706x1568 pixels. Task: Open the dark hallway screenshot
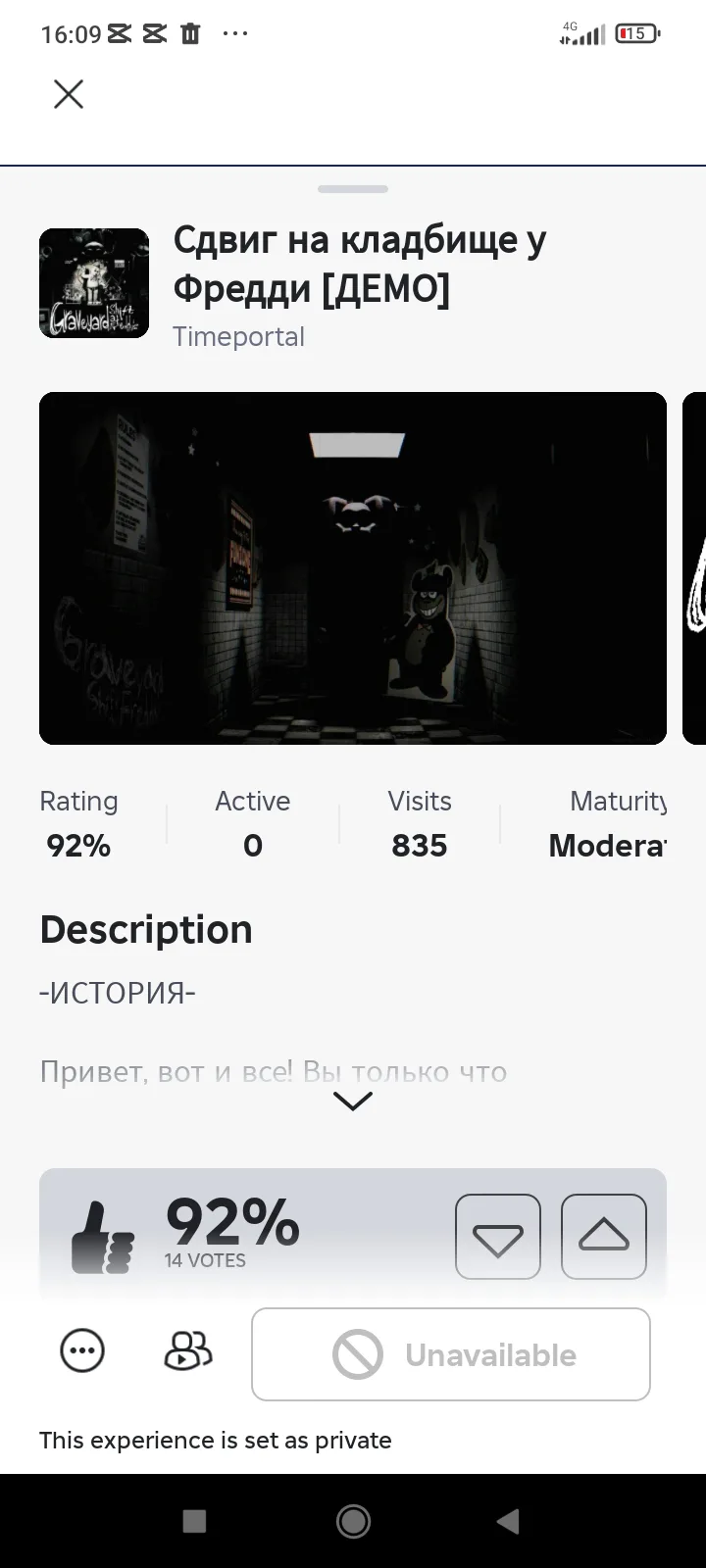(353, 568)
